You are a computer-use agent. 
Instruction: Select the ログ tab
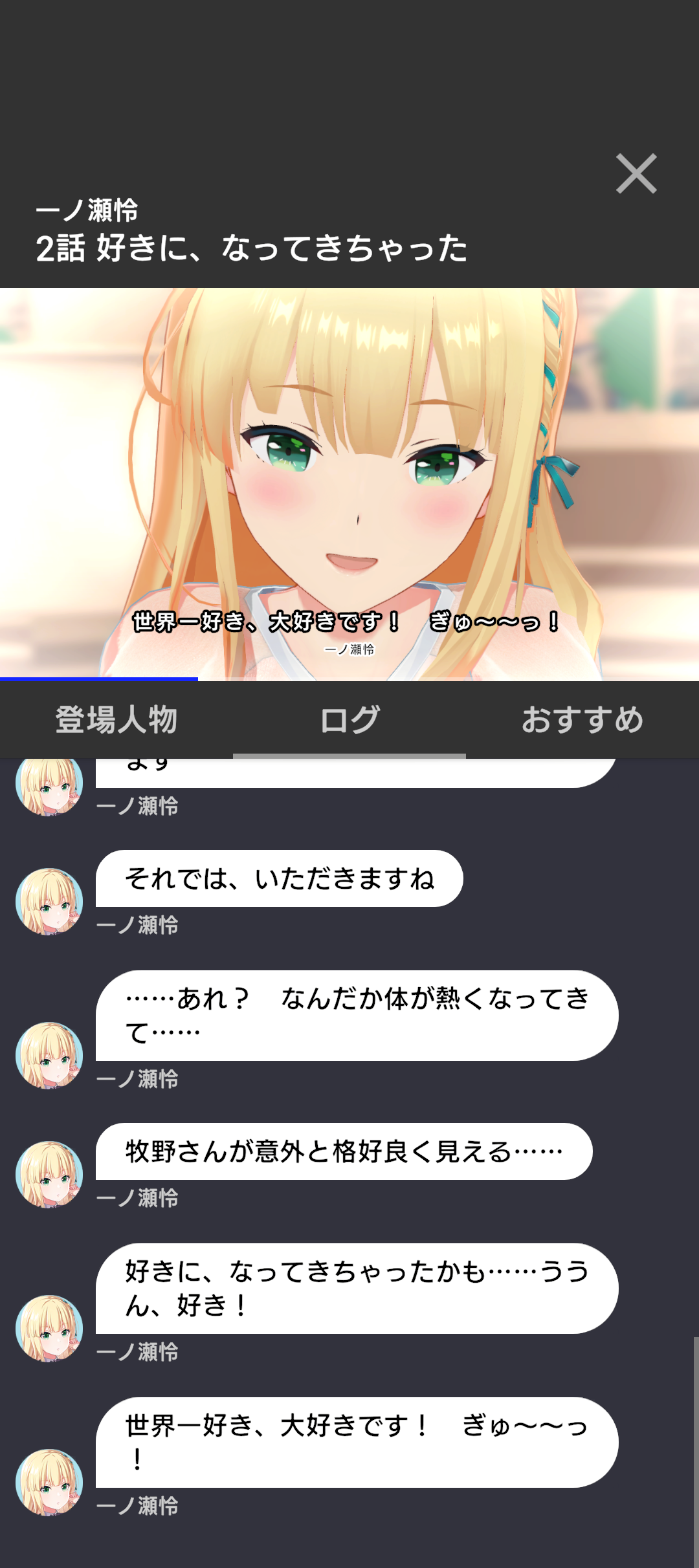point(349,719)
